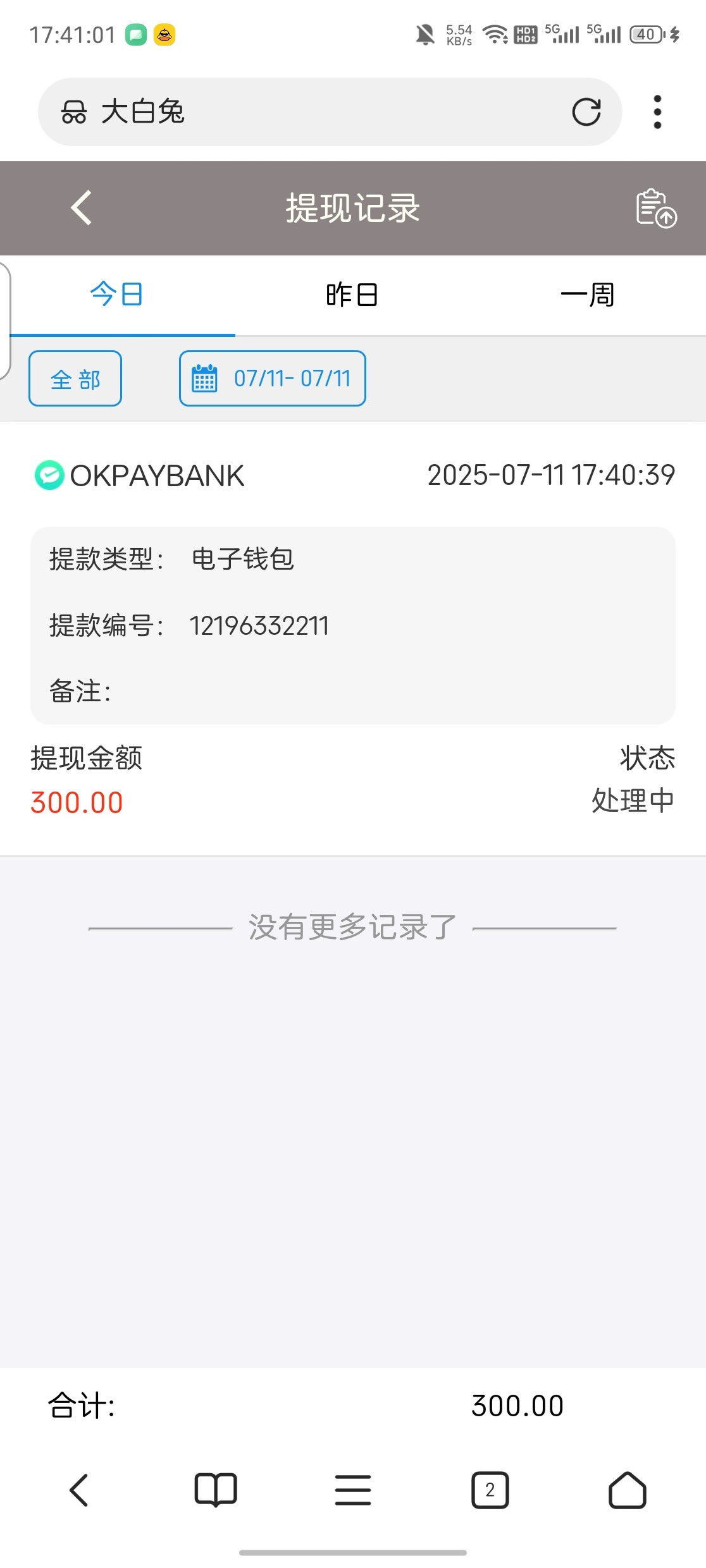Go back from the 提现记录 page

(82, 208)
